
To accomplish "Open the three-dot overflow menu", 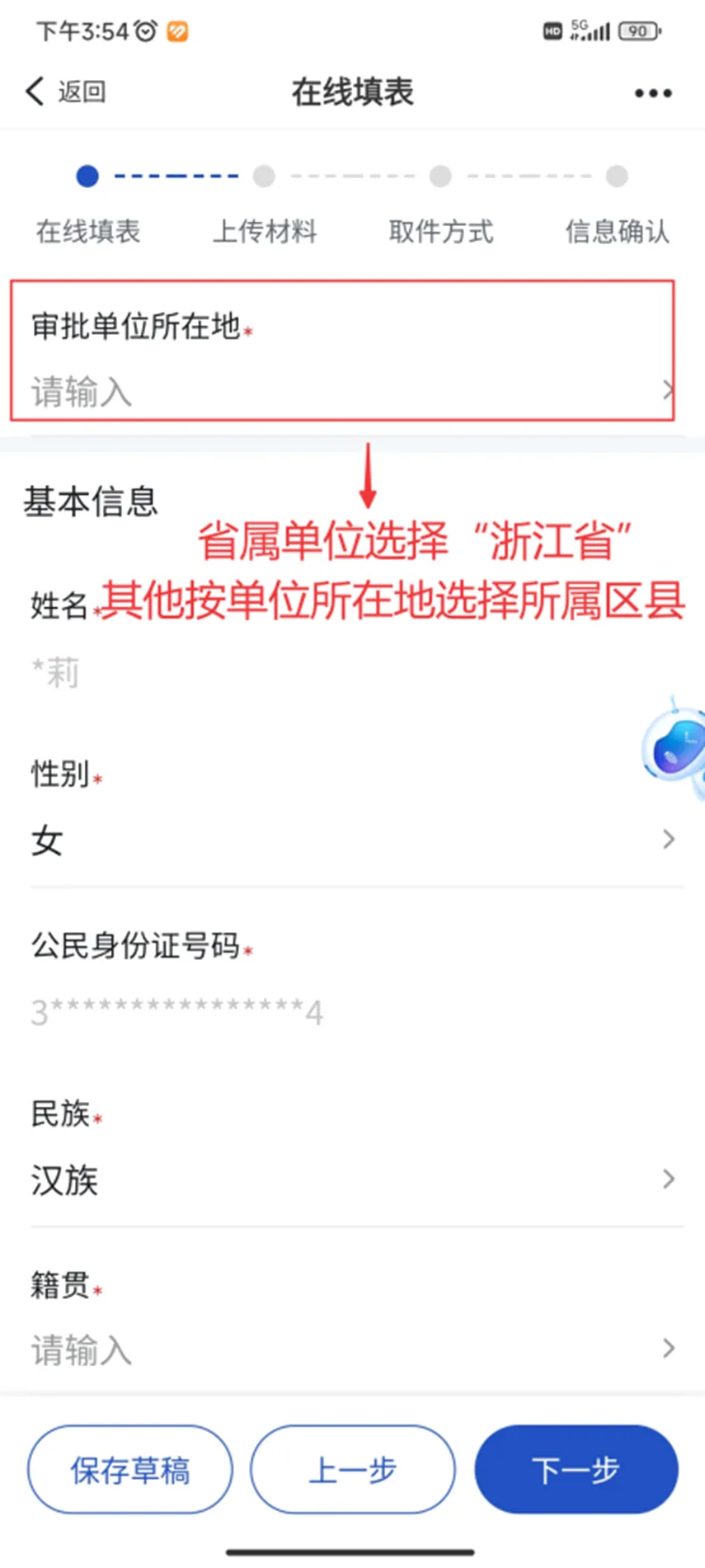I will pyautogui.click(x=652, y=93).
